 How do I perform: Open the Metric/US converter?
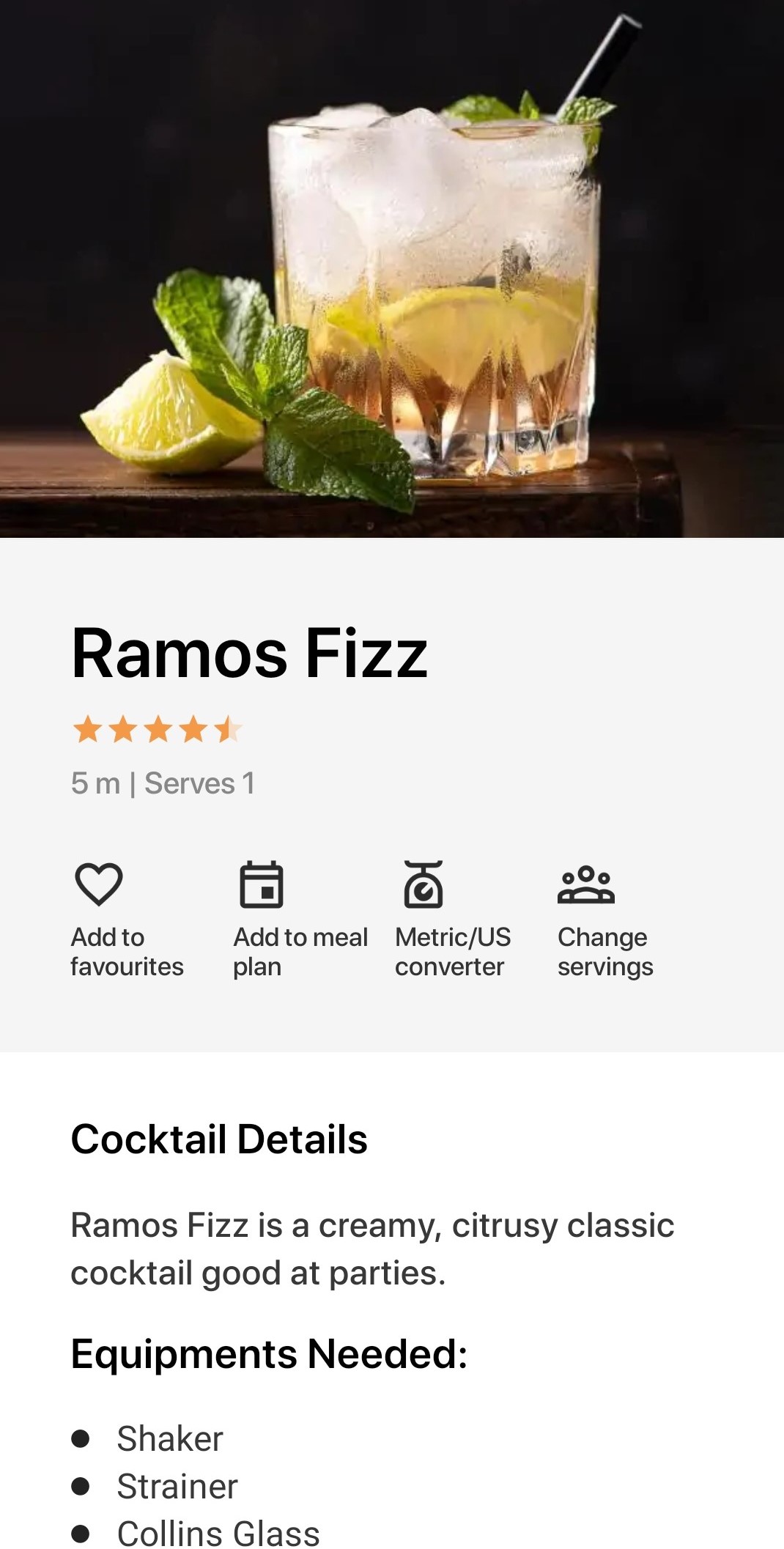click(424, 884)
